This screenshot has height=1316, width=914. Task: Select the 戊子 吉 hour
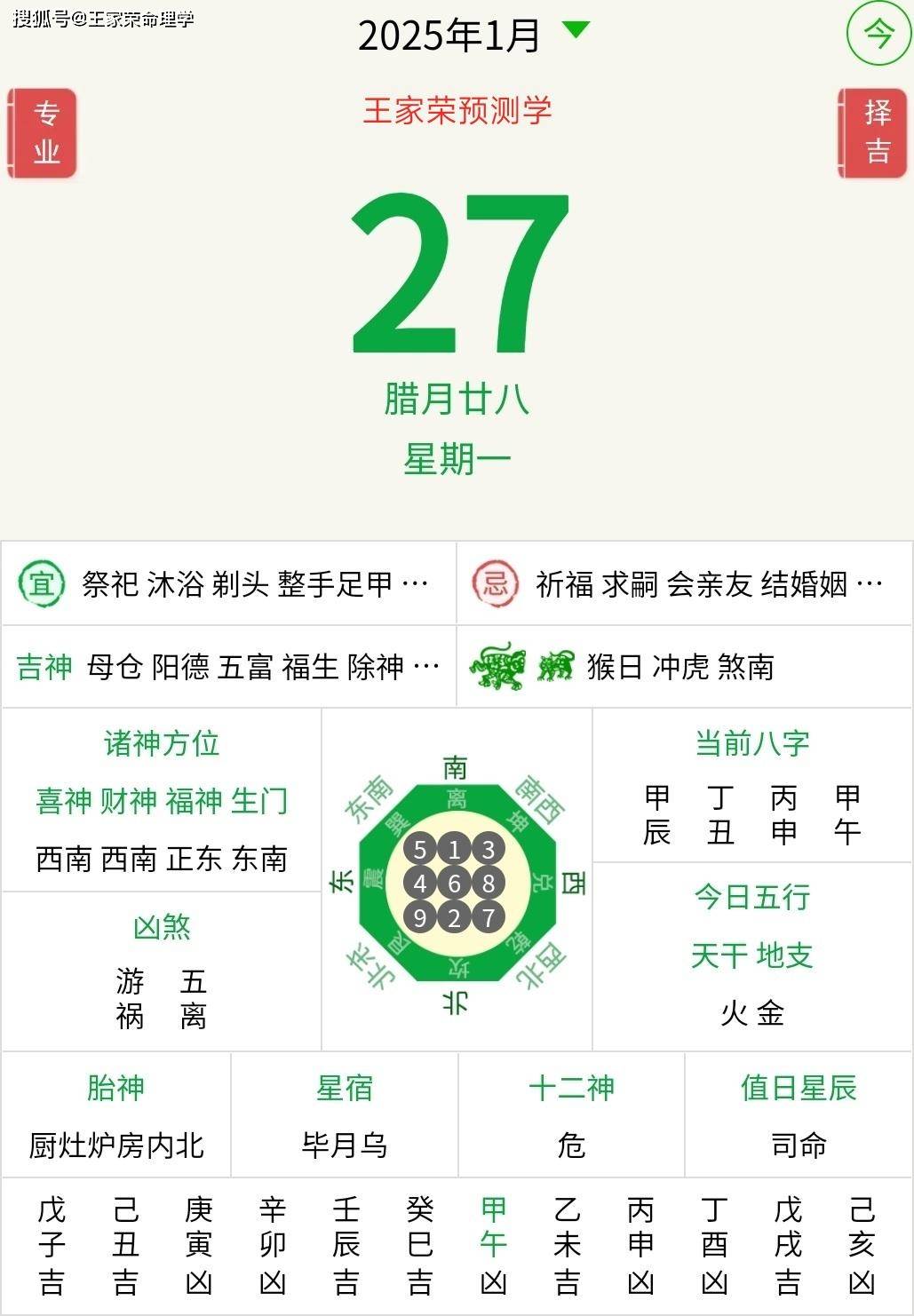point(52,1245)
